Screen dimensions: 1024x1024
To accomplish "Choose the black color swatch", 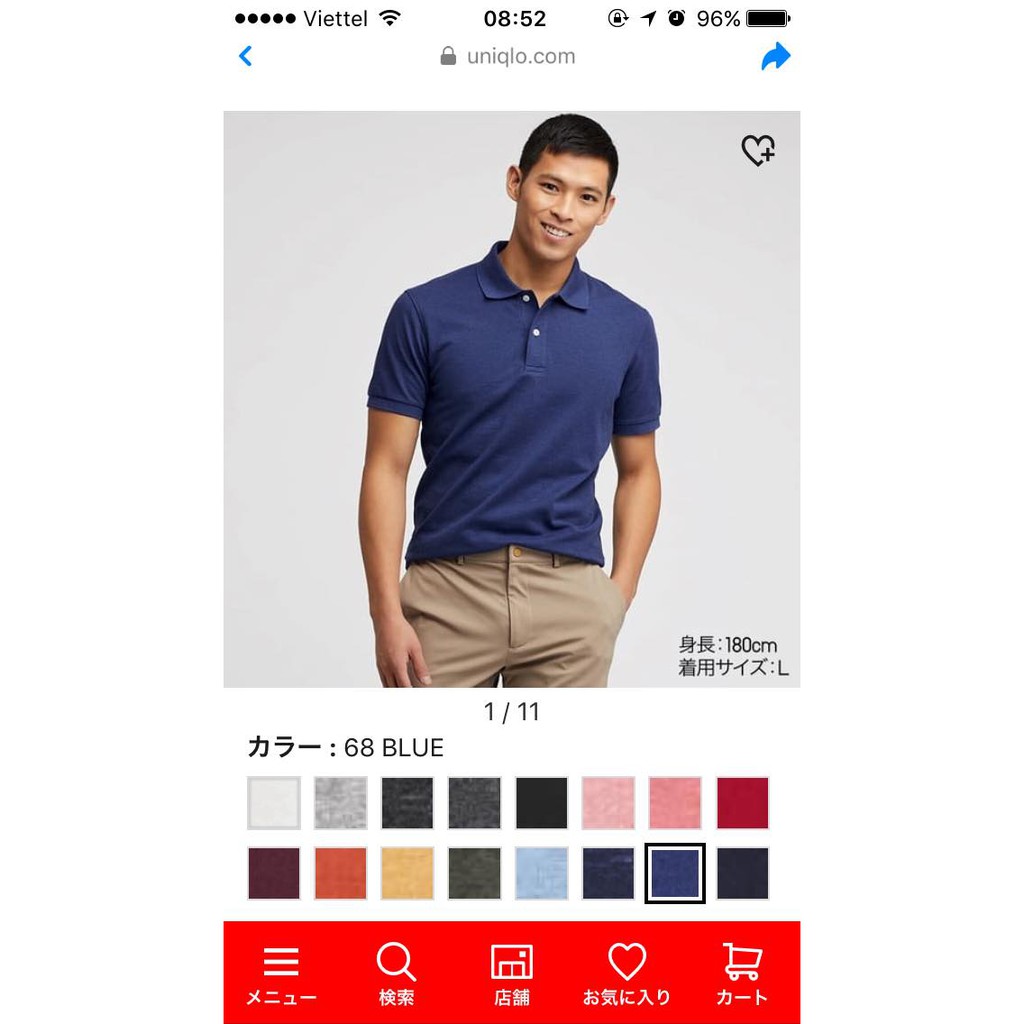I will (x=542, y=803).
